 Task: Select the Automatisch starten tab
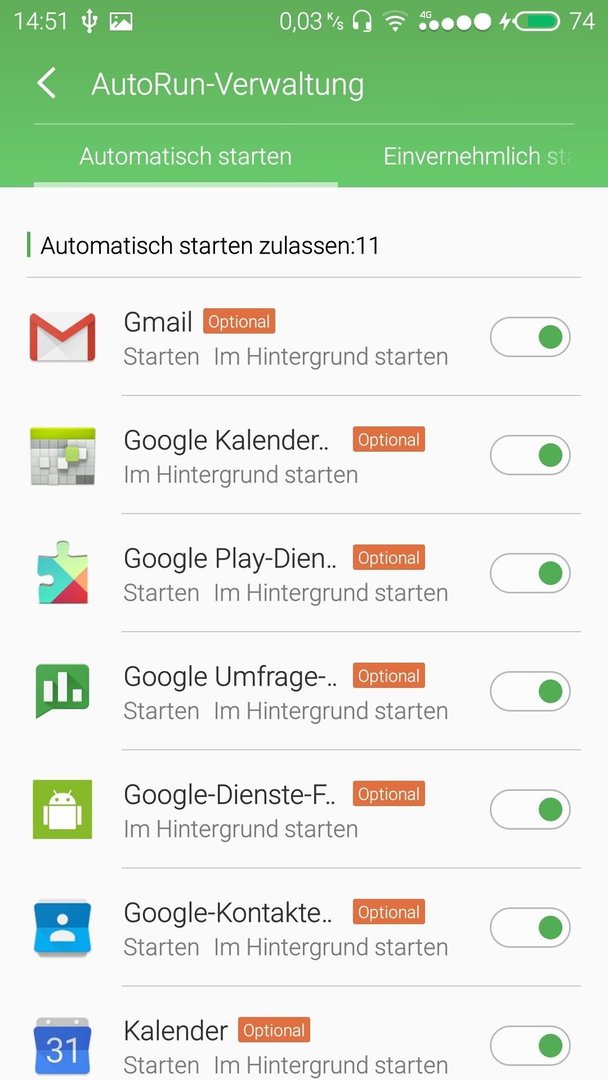(x=185, y=156)
